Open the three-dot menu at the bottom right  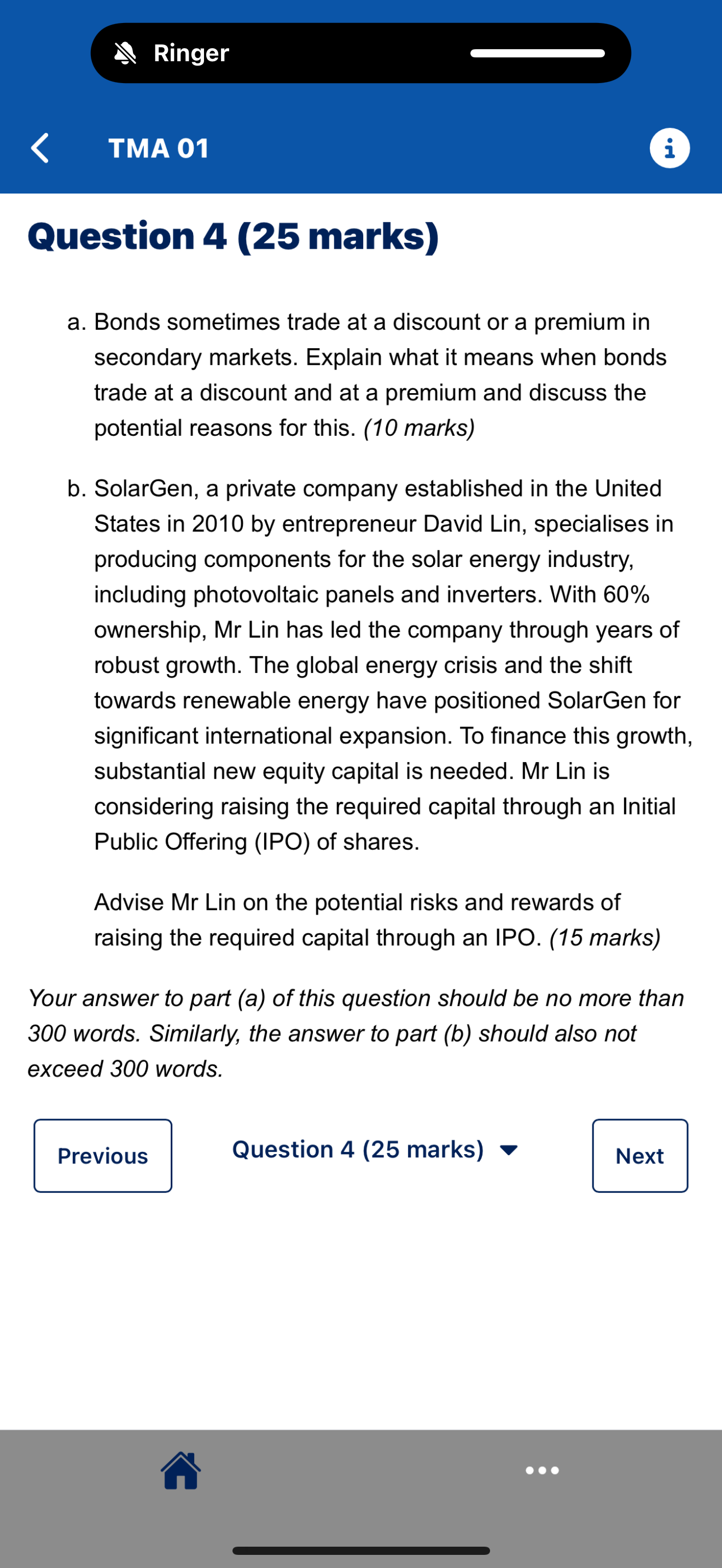coord(541,1470)
